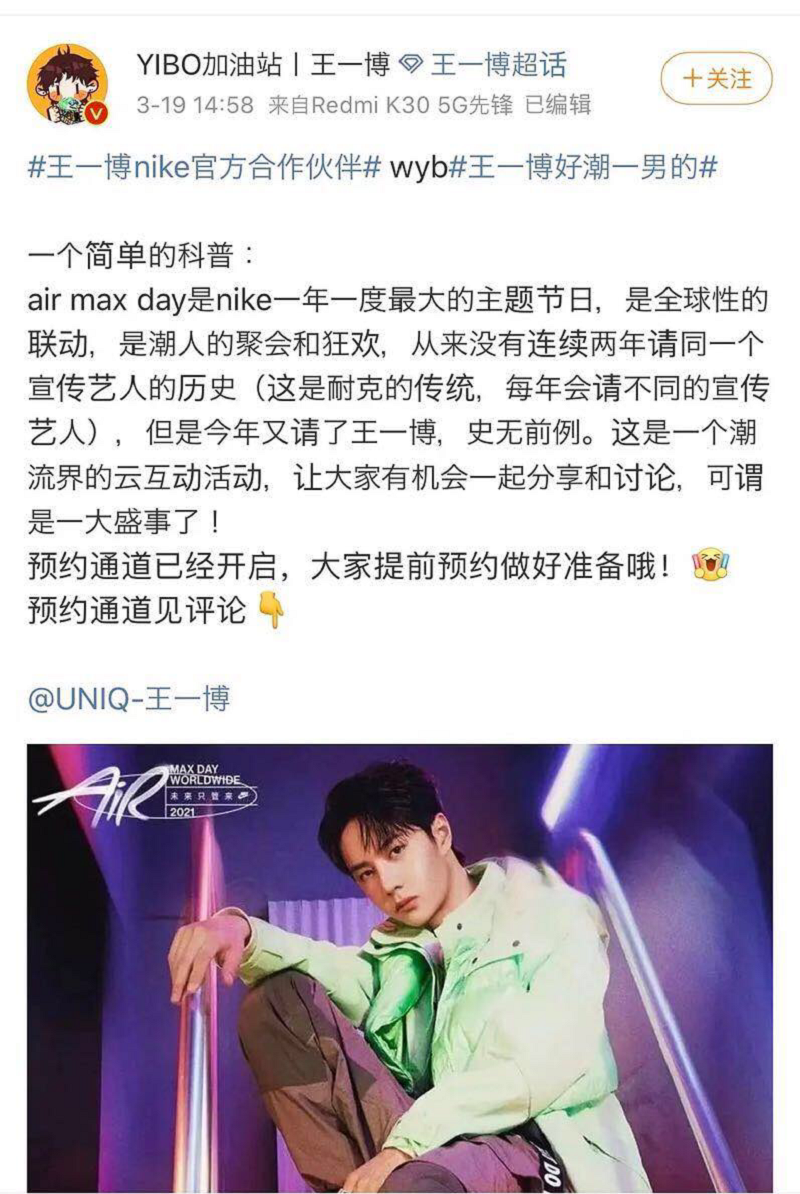Open hashtag #王一博好潮一男的#
The width and height of the screenshot is (800, 1194).
583,166
